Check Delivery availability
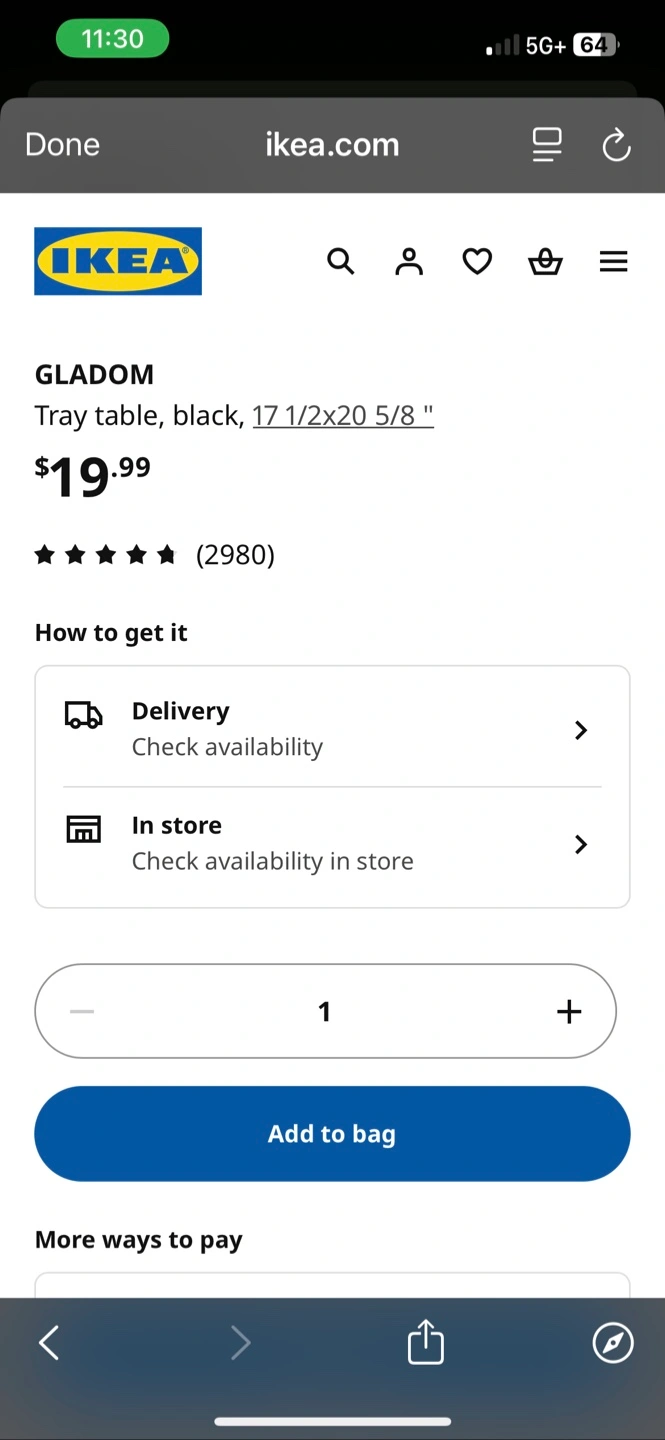 click(332, 729)
